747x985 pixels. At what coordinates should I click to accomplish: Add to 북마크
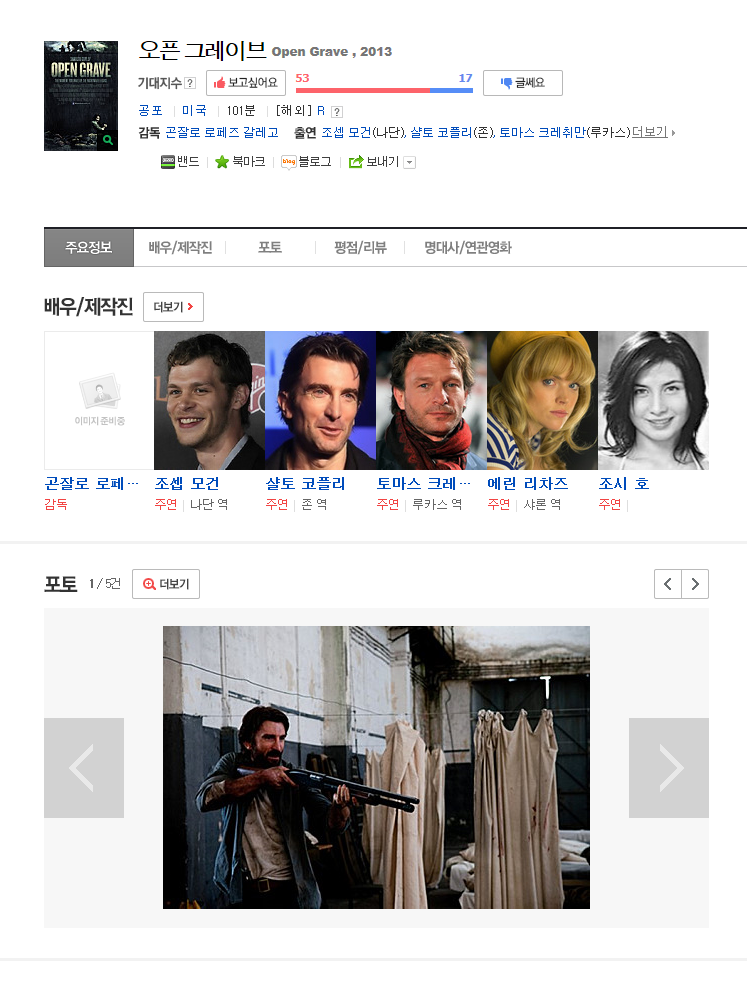[240, 162]
